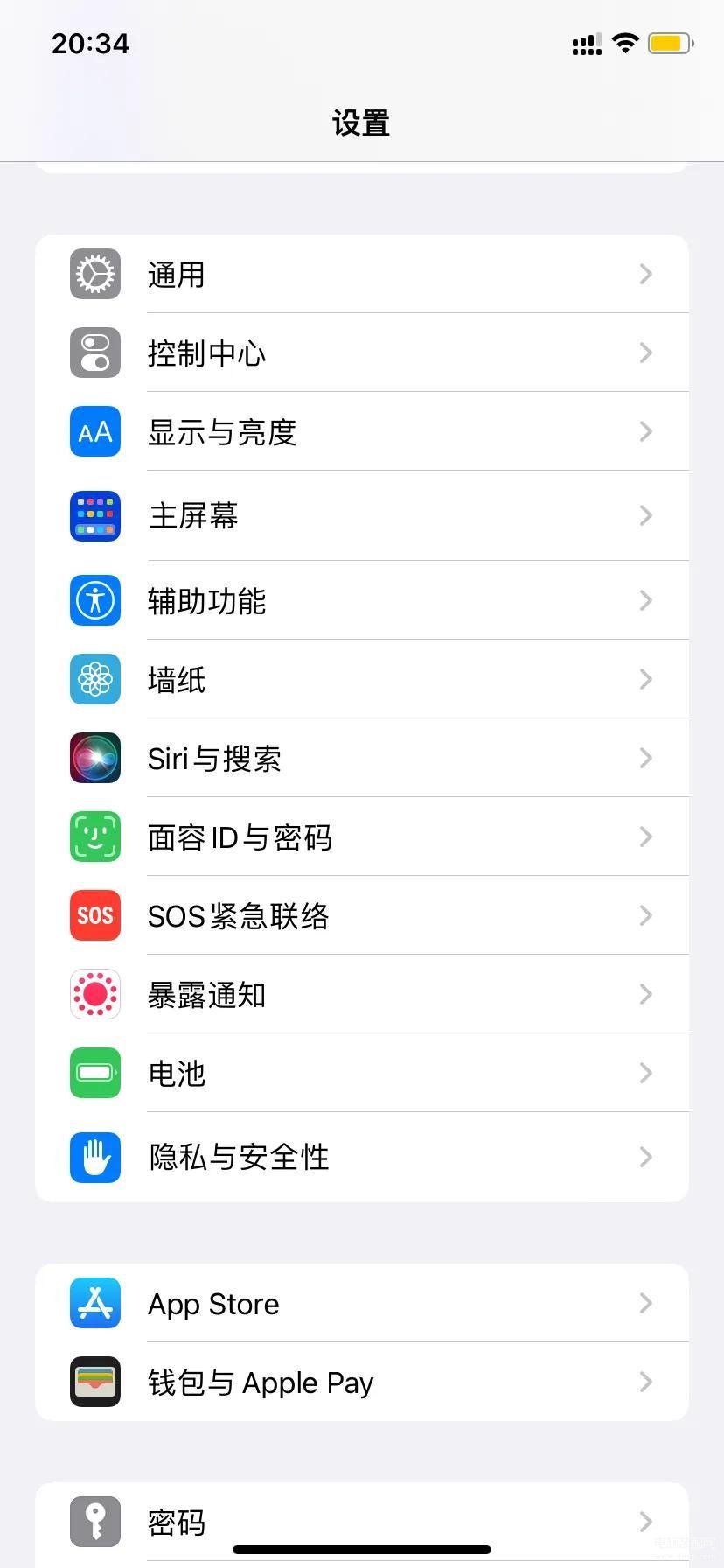Open 主屏幕 settings
Screen dimensions: 724x1568
point(361,515)
